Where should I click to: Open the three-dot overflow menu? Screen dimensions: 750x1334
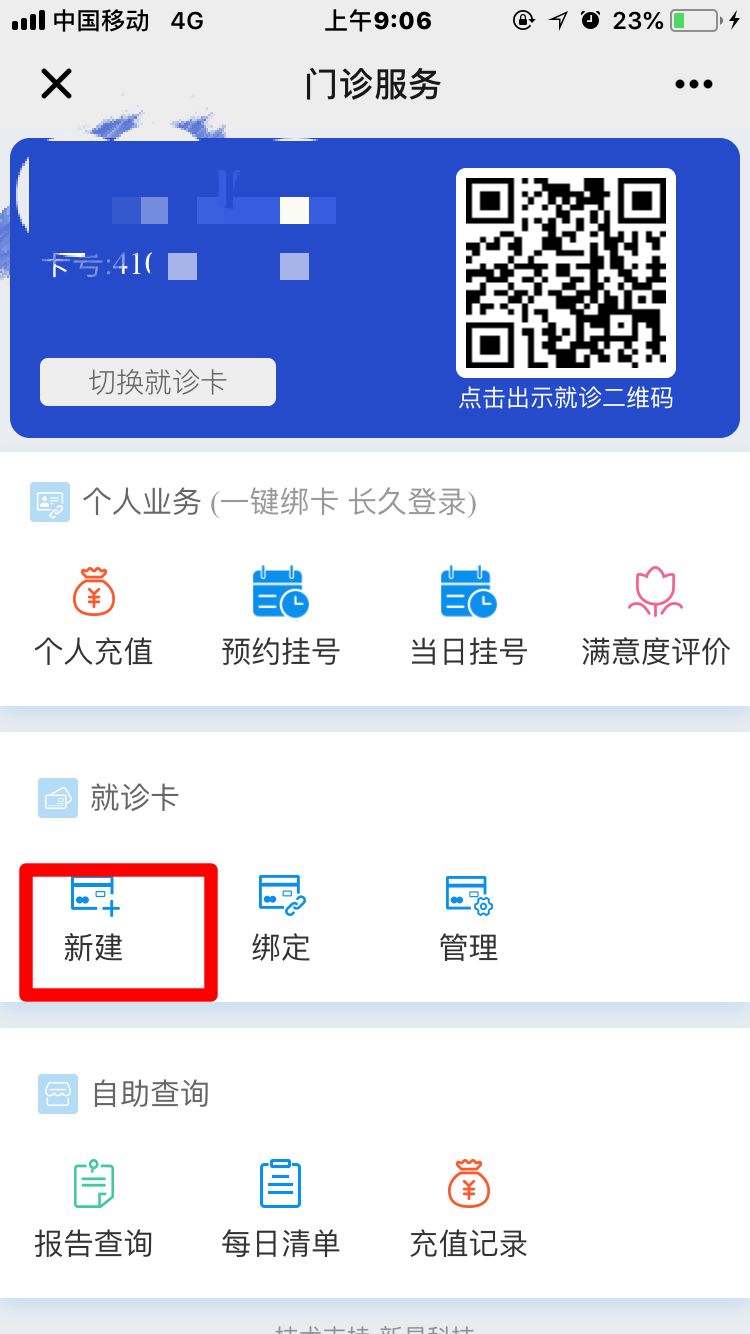693,85
